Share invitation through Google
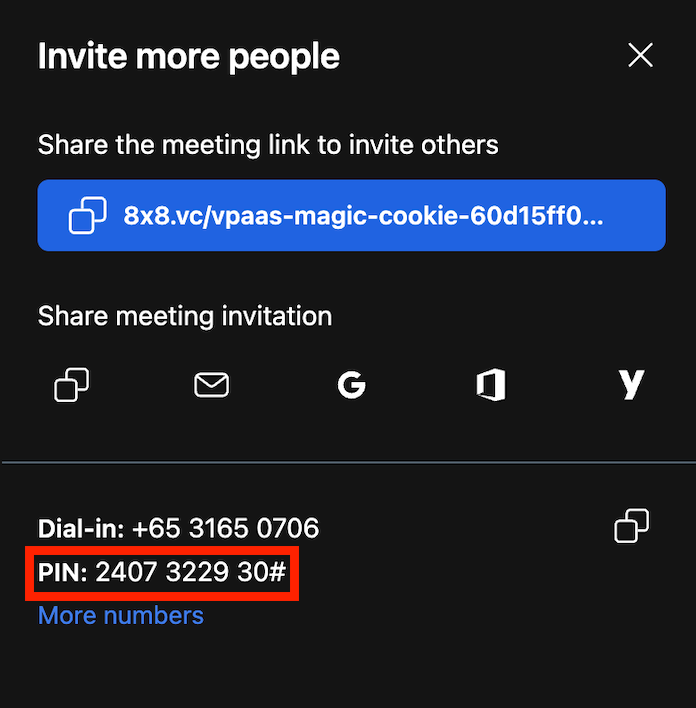The width and height of the screenshot is (696, 708). (351, 384)
